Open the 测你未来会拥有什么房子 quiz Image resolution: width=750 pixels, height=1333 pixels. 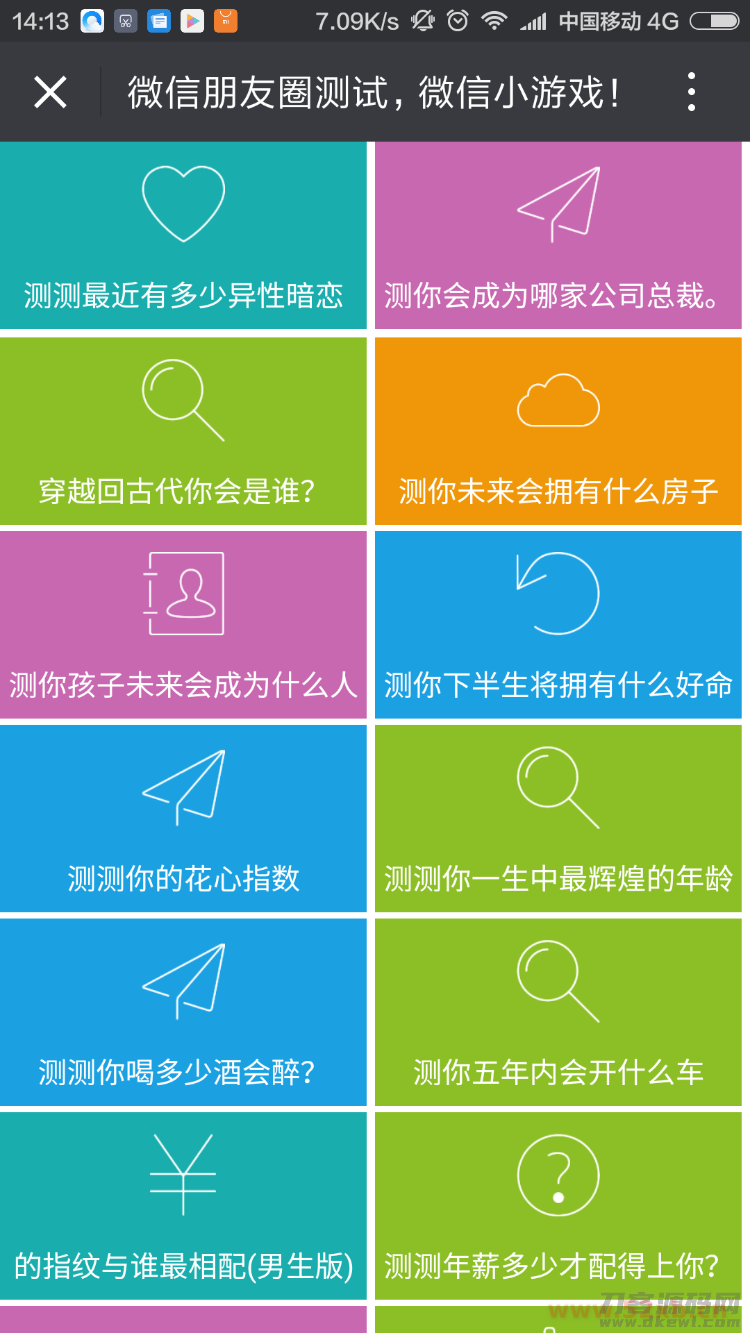(x=558, y=431)
